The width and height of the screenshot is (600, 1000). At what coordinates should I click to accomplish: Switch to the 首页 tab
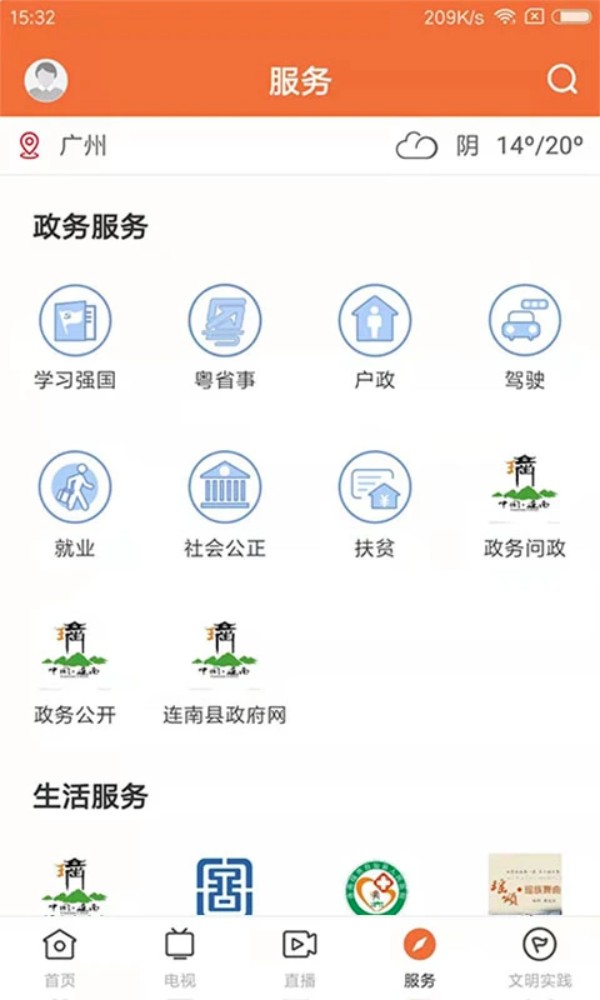tap(60, 957)
